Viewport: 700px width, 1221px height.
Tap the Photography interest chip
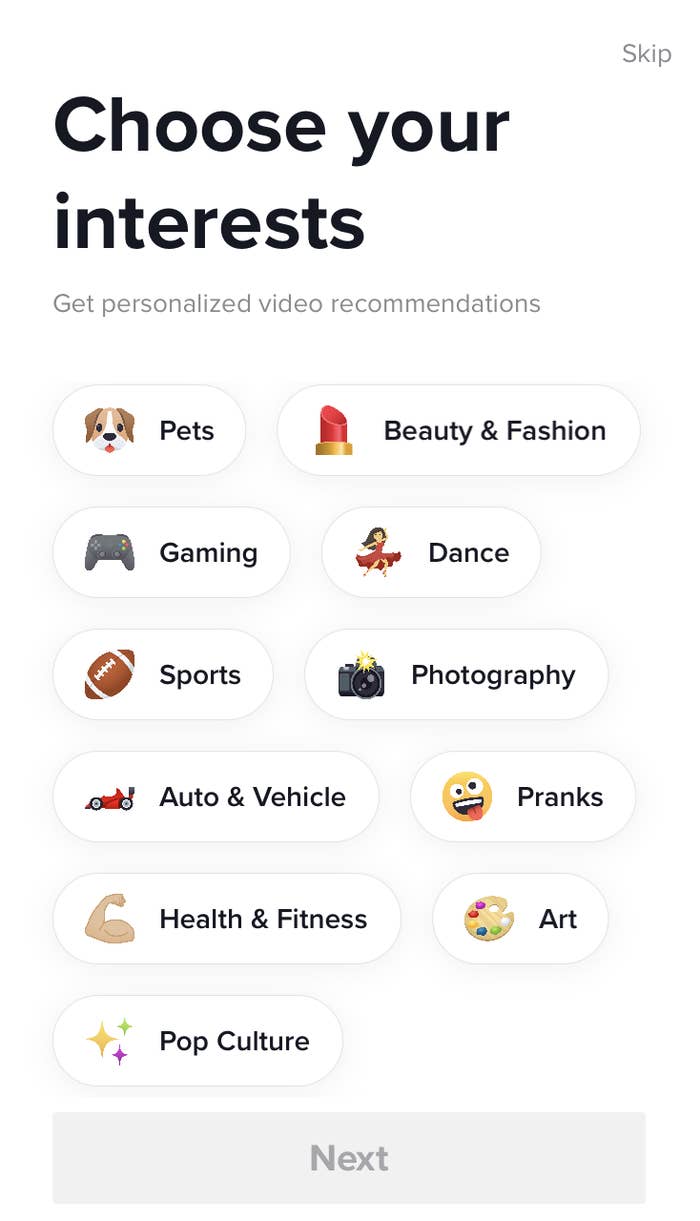click(456, 674)
